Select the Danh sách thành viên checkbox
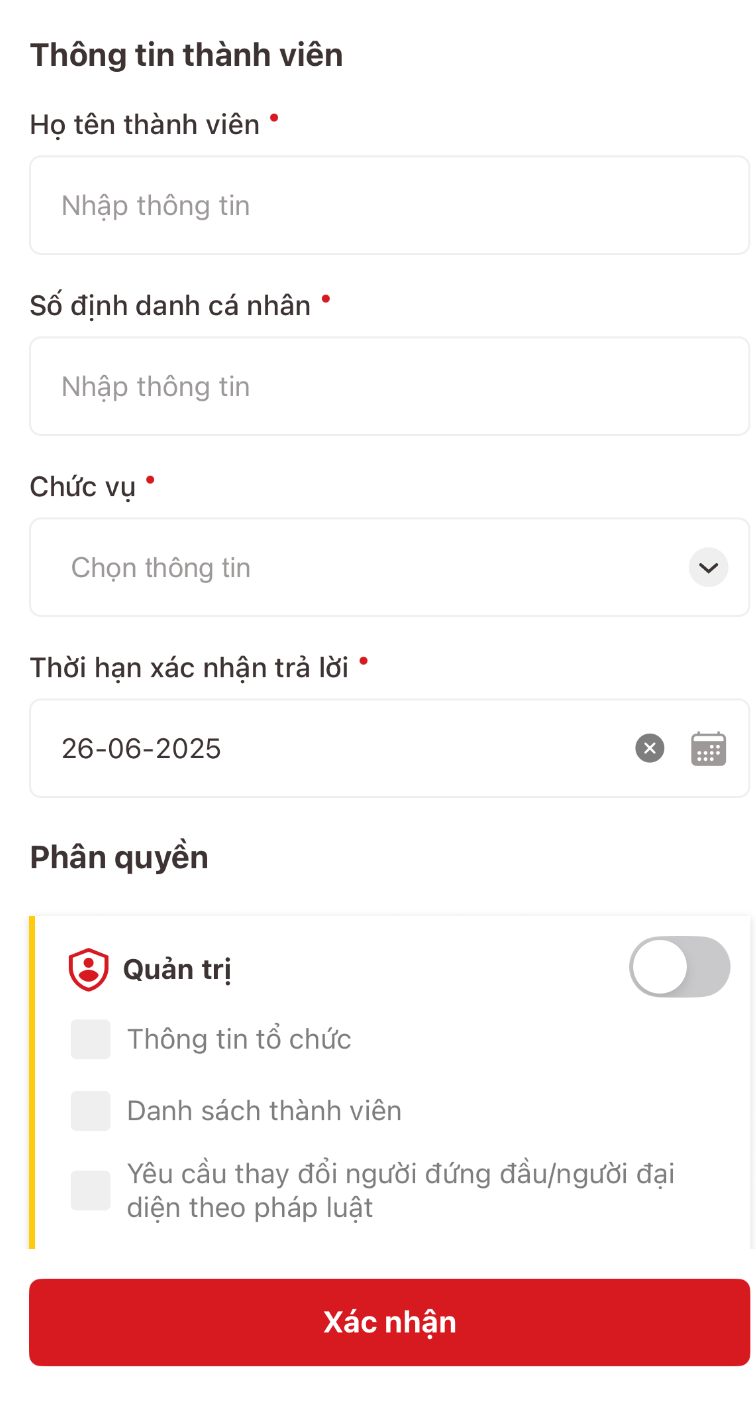Screen dimensions: 756x1404 91,1111
